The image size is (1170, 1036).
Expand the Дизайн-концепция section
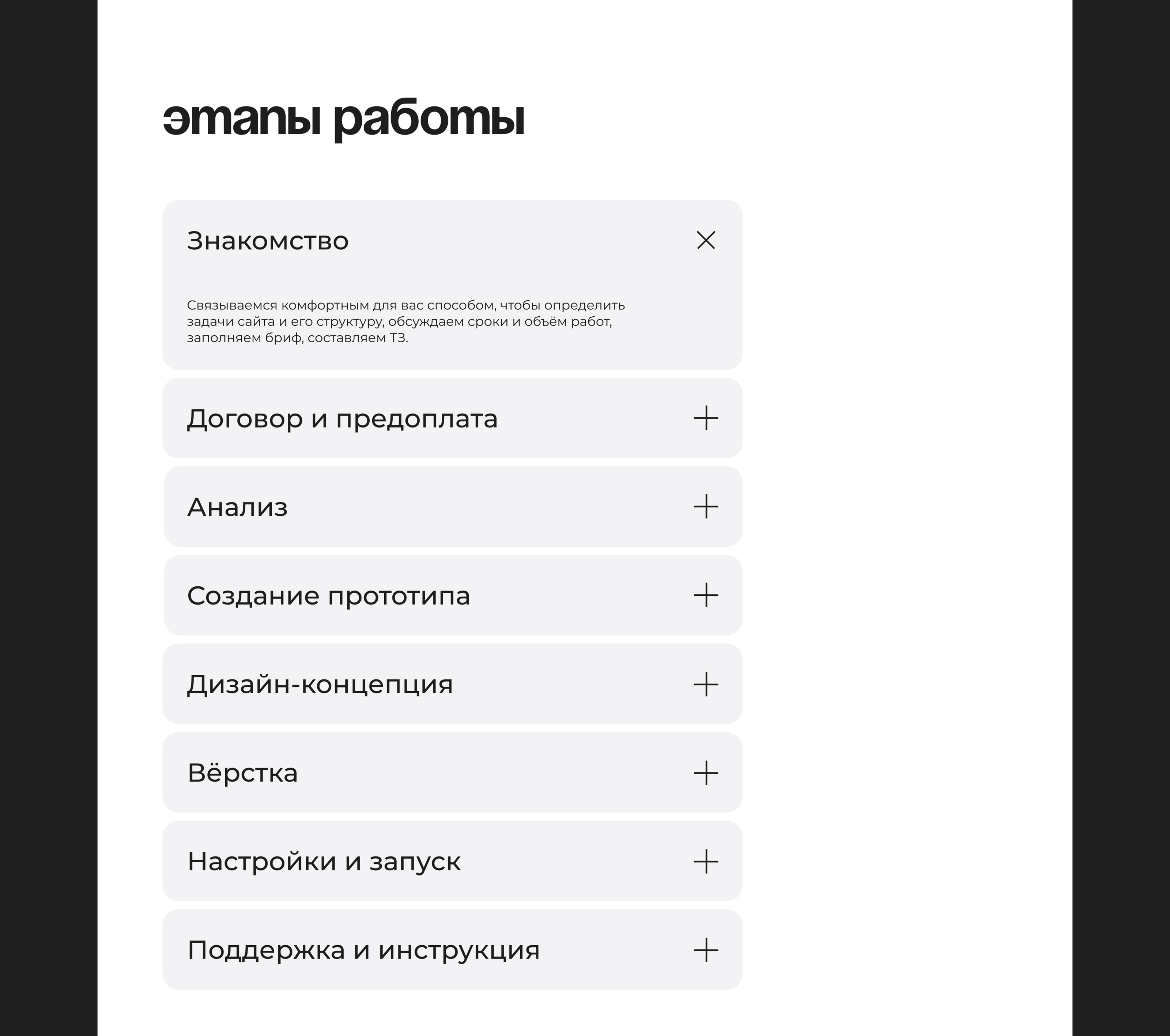(x=705, y=684)
